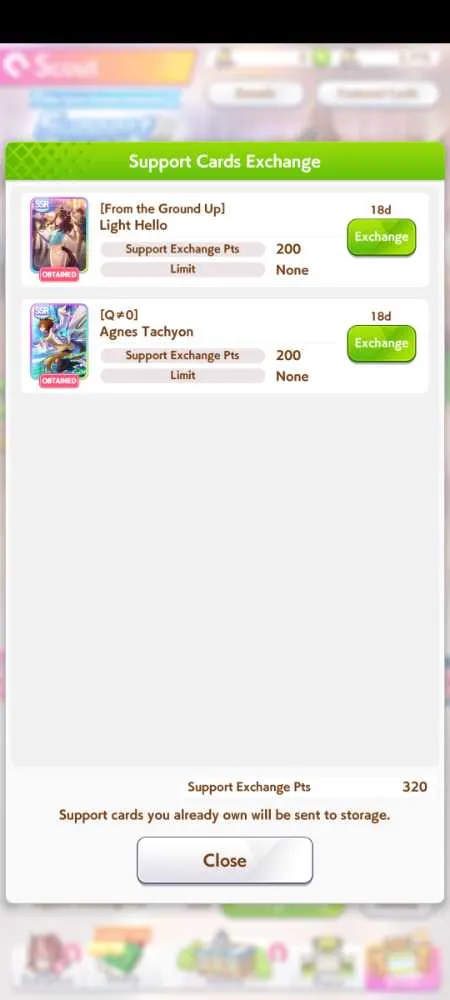View the Light Hello support card thumbnail

(59, 239)
